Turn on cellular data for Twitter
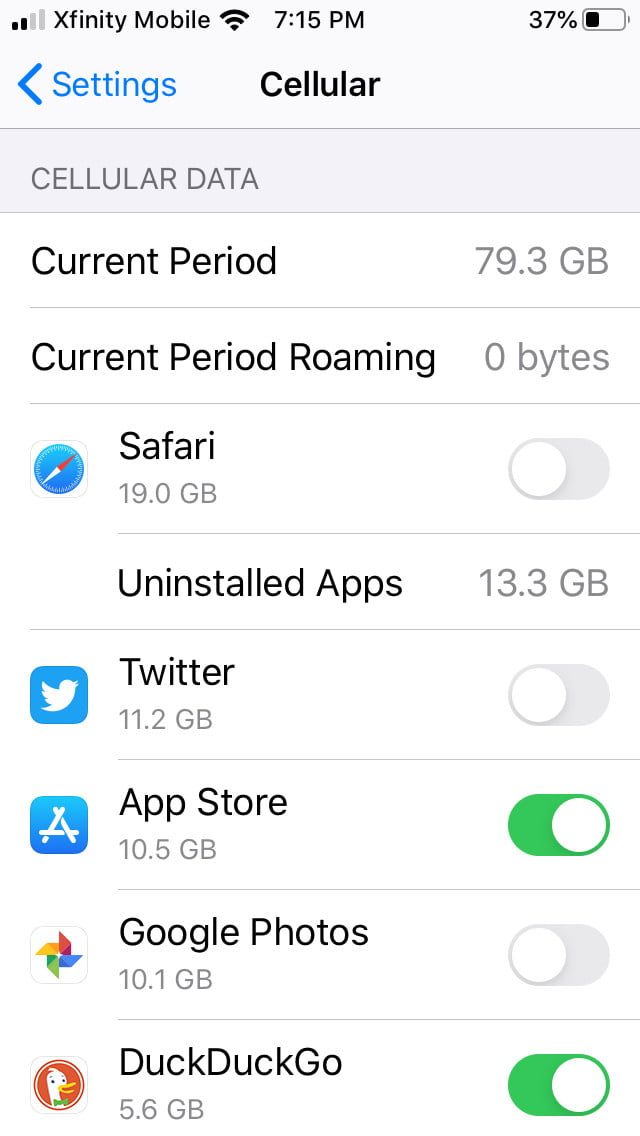Viewport: 640px width, 1136px height. pos(558,694)
